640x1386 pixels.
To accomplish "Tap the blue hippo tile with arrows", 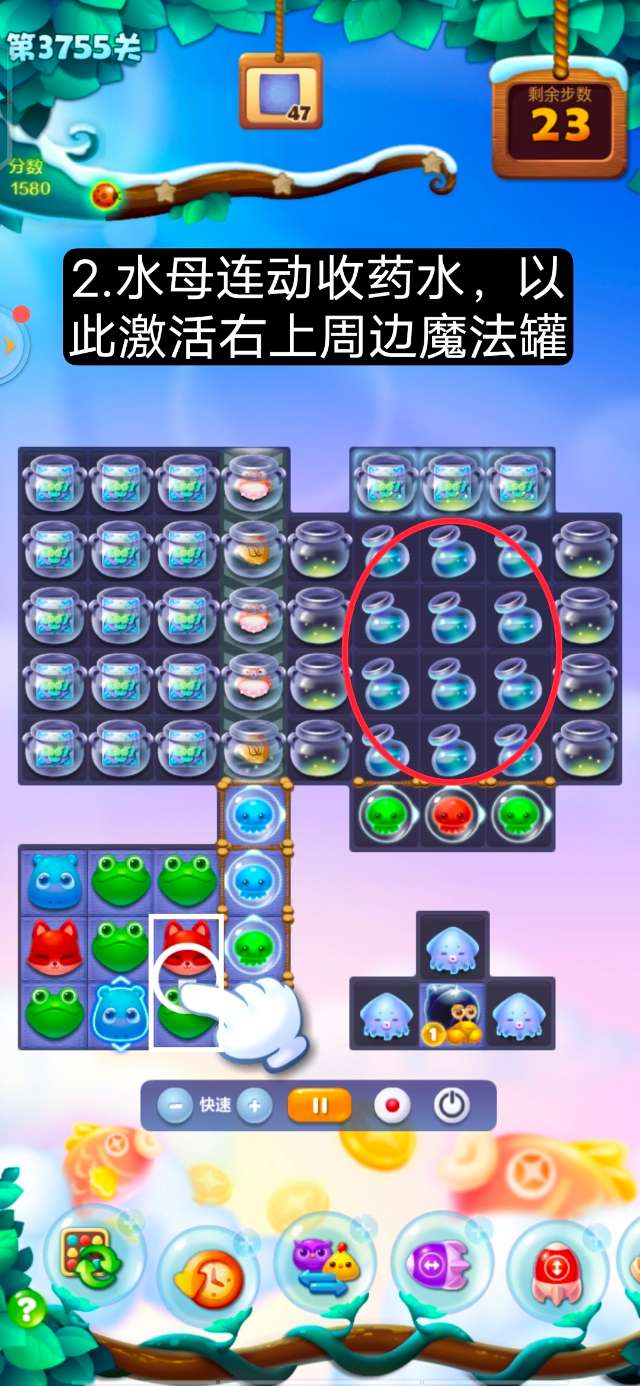I will point(120,1014).
